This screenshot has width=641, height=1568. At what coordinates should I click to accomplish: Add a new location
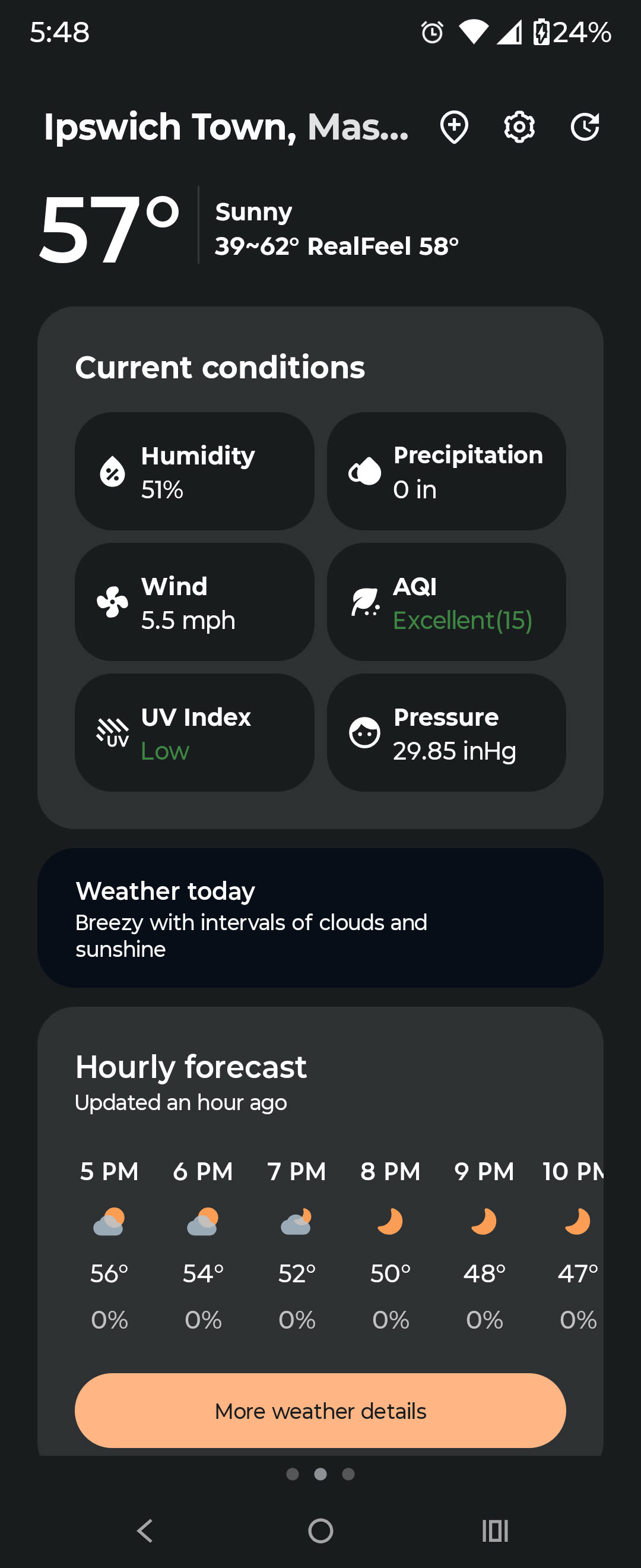(453, 127)
